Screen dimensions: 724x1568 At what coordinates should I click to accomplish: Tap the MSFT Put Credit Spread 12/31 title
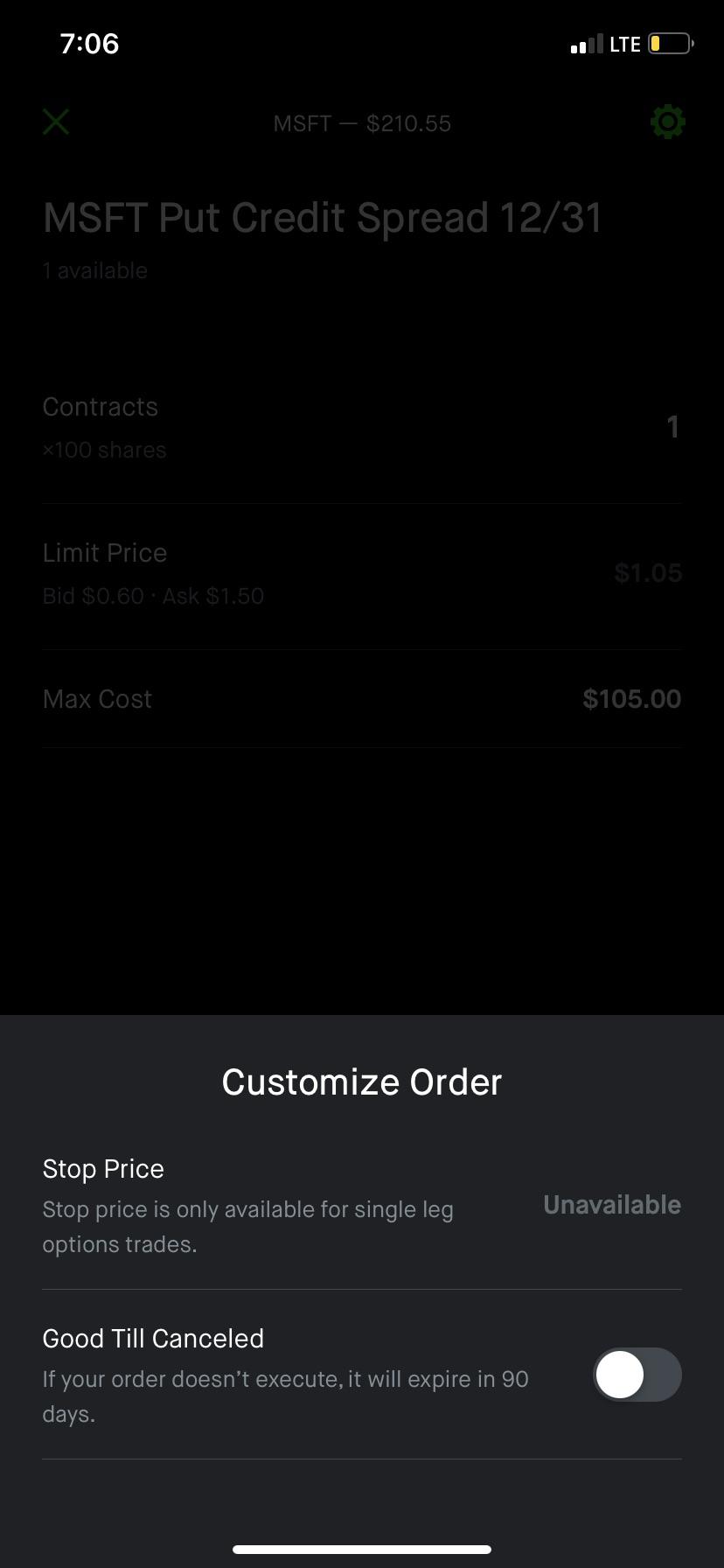(x=323, y=217)
